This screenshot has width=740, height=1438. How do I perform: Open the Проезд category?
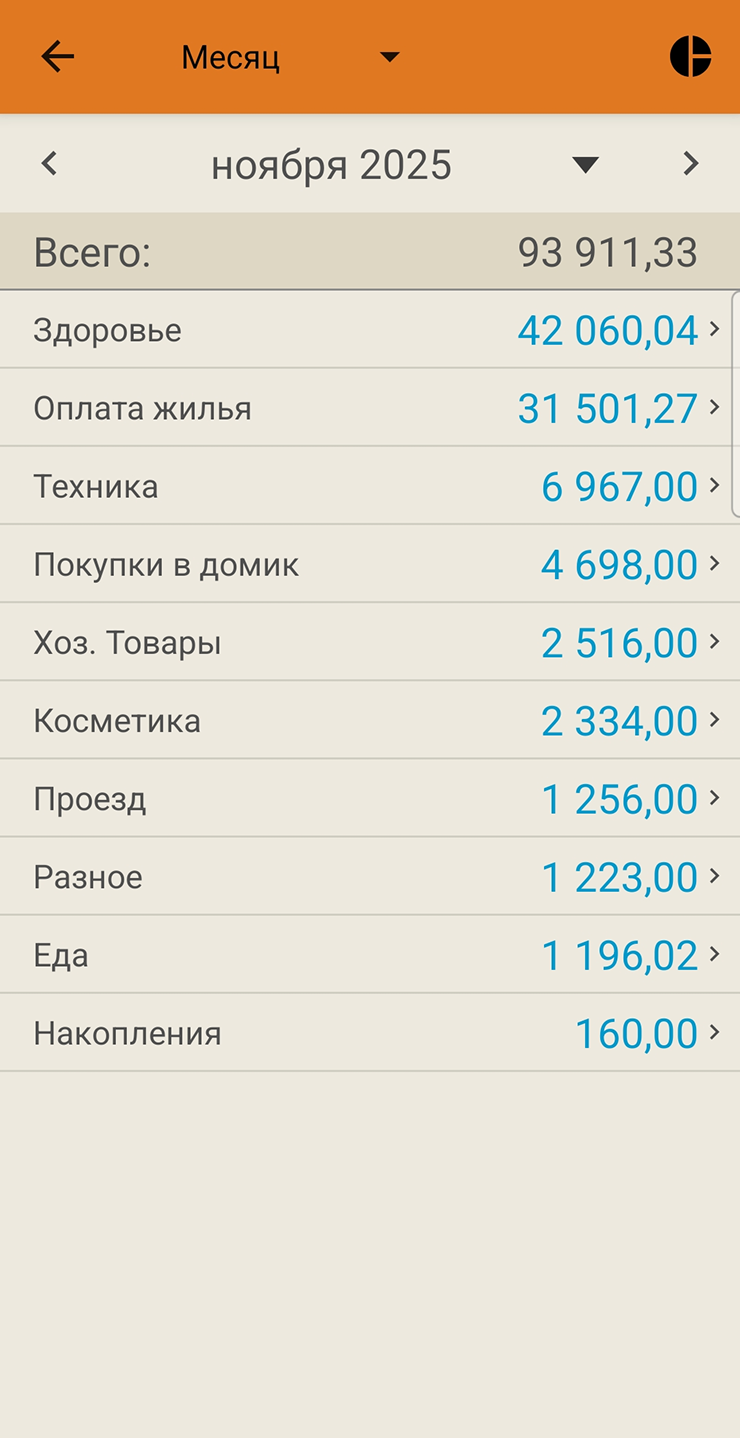pos(370,798)
